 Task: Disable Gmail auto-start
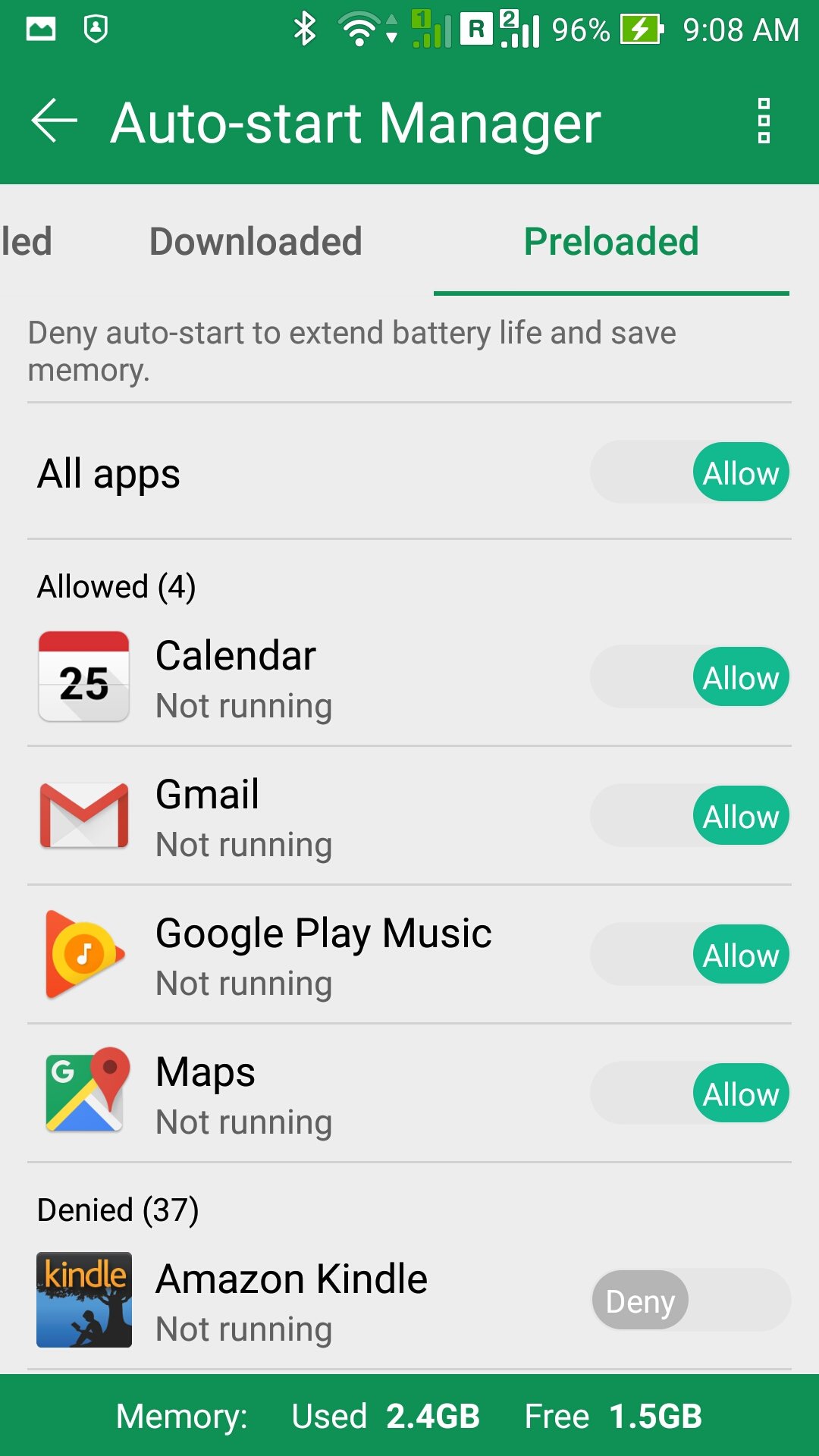(x=690, y=816)
